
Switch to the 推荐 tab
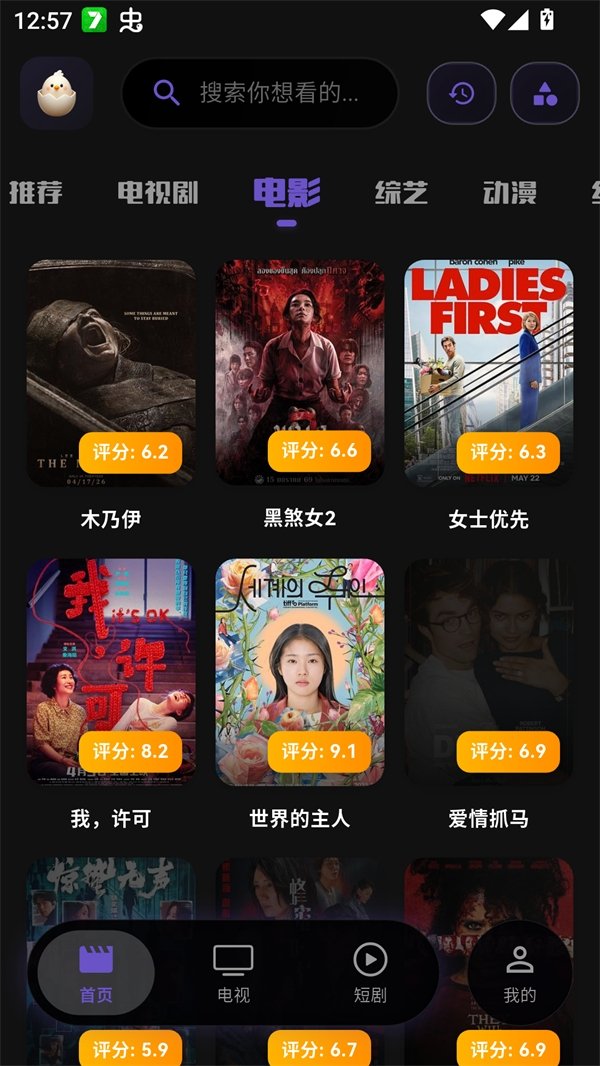coord(35,192)
